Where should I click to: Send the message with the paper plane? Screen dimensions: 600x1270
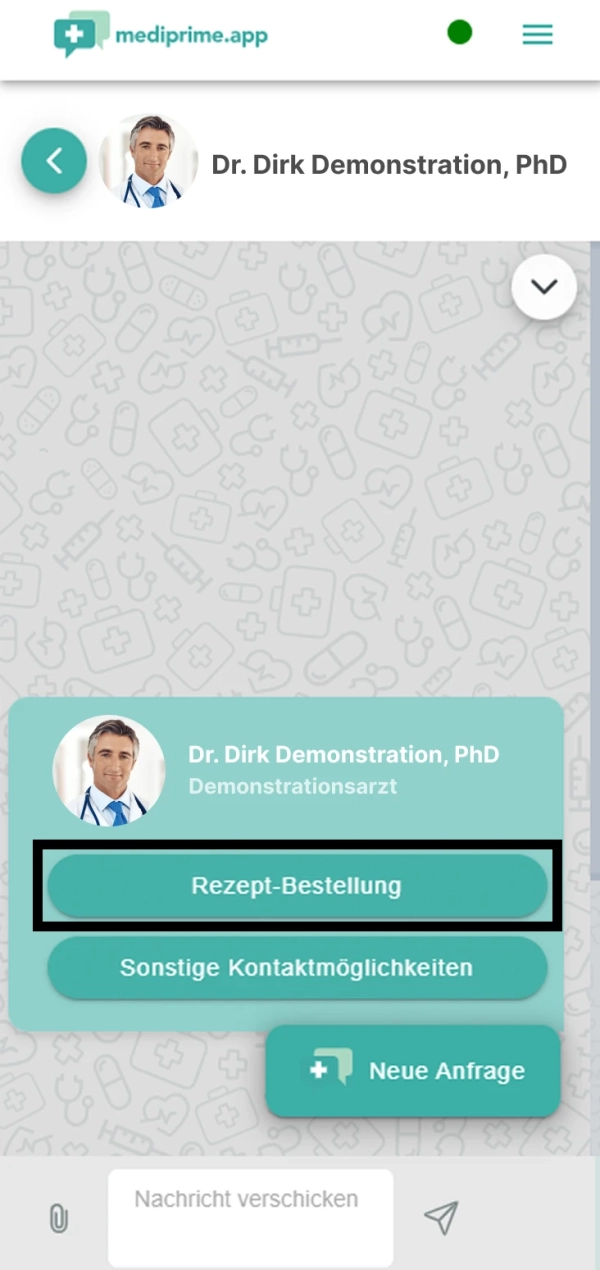[441, 1217]
